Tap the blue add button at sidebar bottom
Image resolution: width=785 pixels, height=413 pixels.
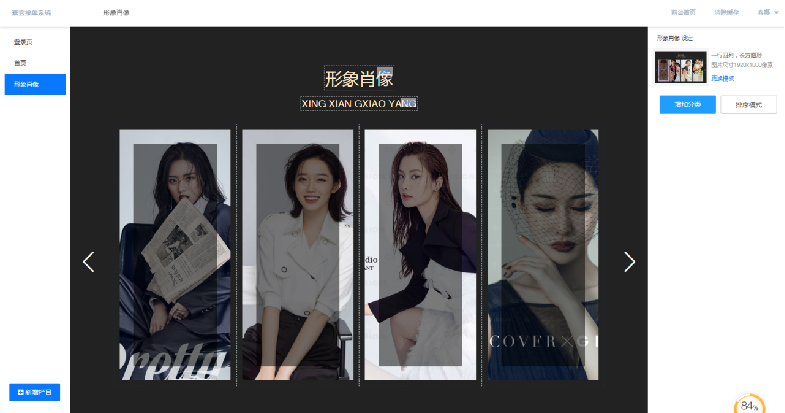34,392
